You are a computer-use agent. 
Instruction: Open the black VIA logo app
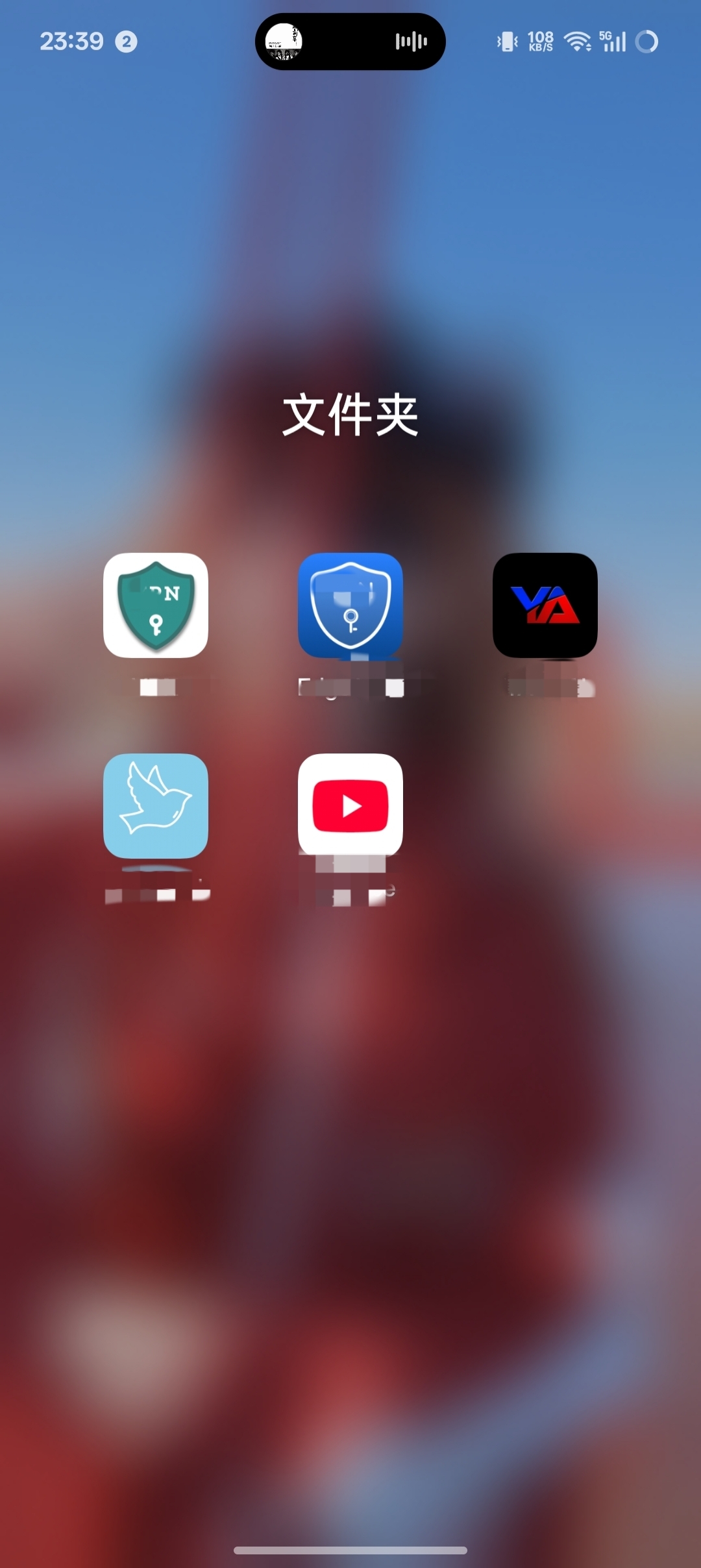coord(545,605)
